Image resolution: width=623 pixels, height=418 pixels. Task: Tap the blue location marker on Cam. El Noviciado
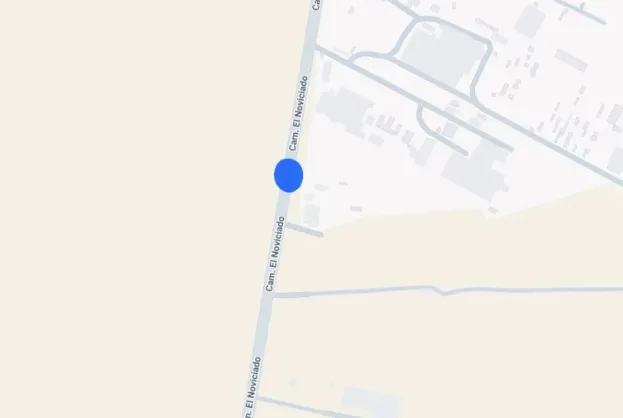tap(289, 175)
